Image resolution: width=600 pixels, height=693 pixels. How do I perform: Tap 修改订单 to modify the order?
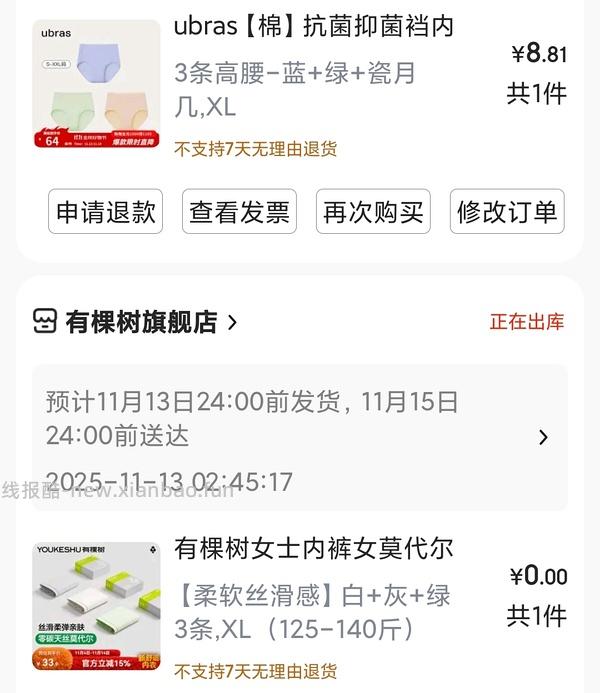(507, 212)
